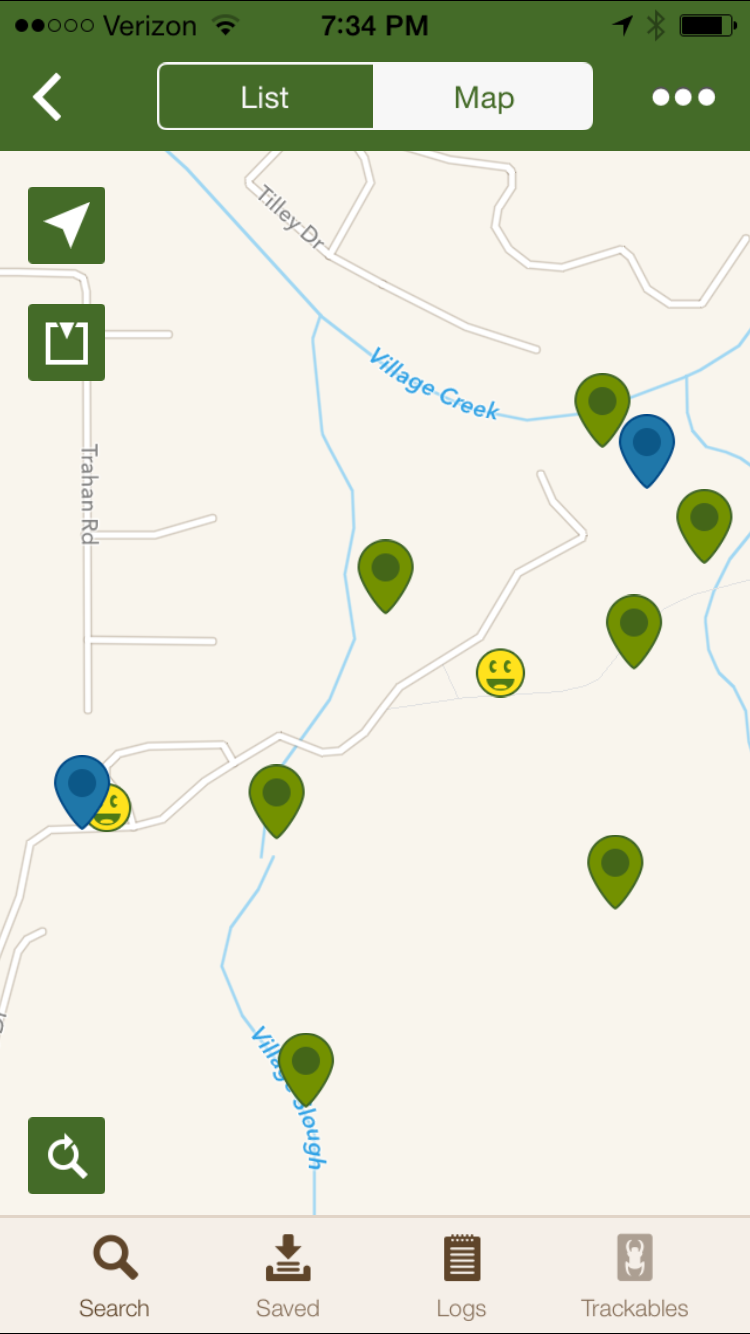The image size is (750, 1334).
Task: Open the three-dot overflow menu
Action: click(683, 97)
